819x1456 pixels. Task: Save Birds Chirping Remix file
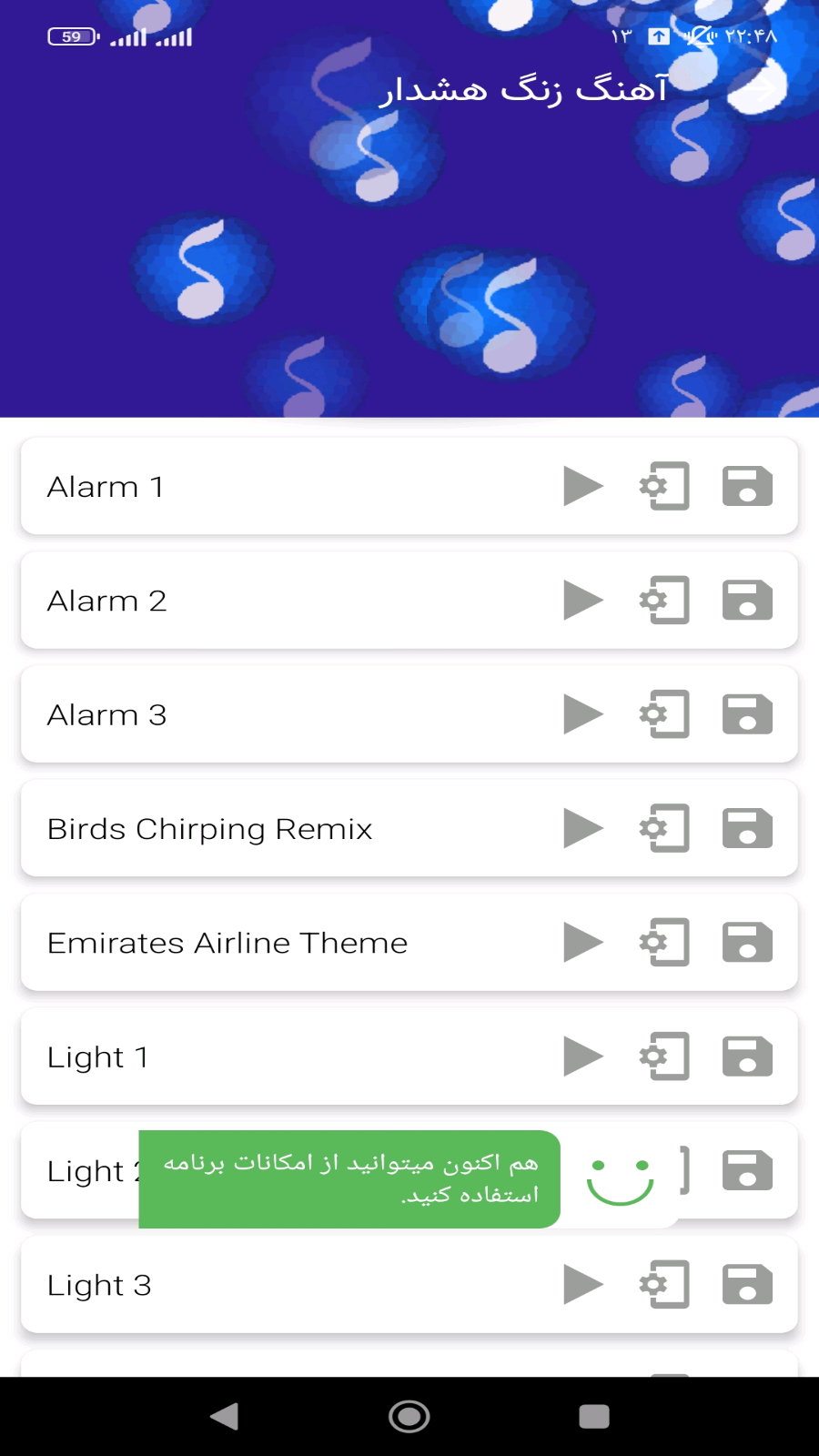tap(747, 828)
